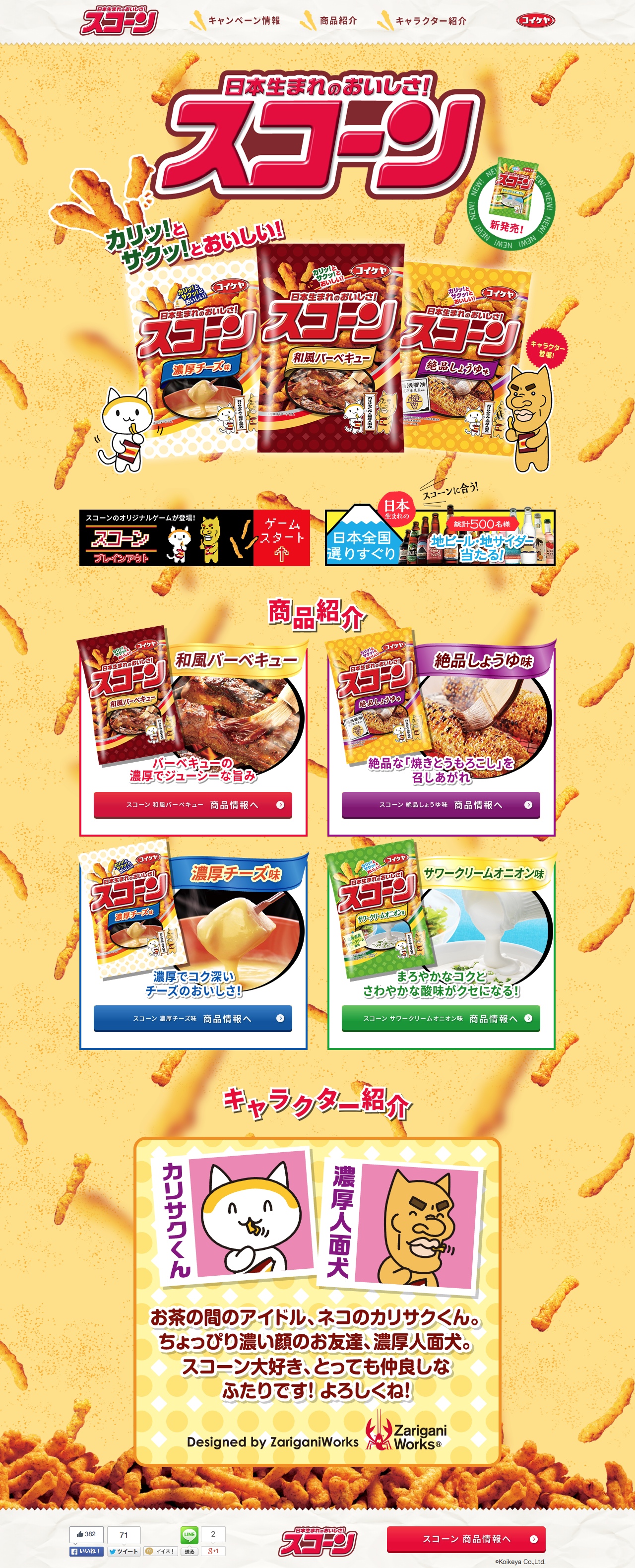635x1568 pixels.
Task: Share via the ツイート button
Action: [124, 1552]
